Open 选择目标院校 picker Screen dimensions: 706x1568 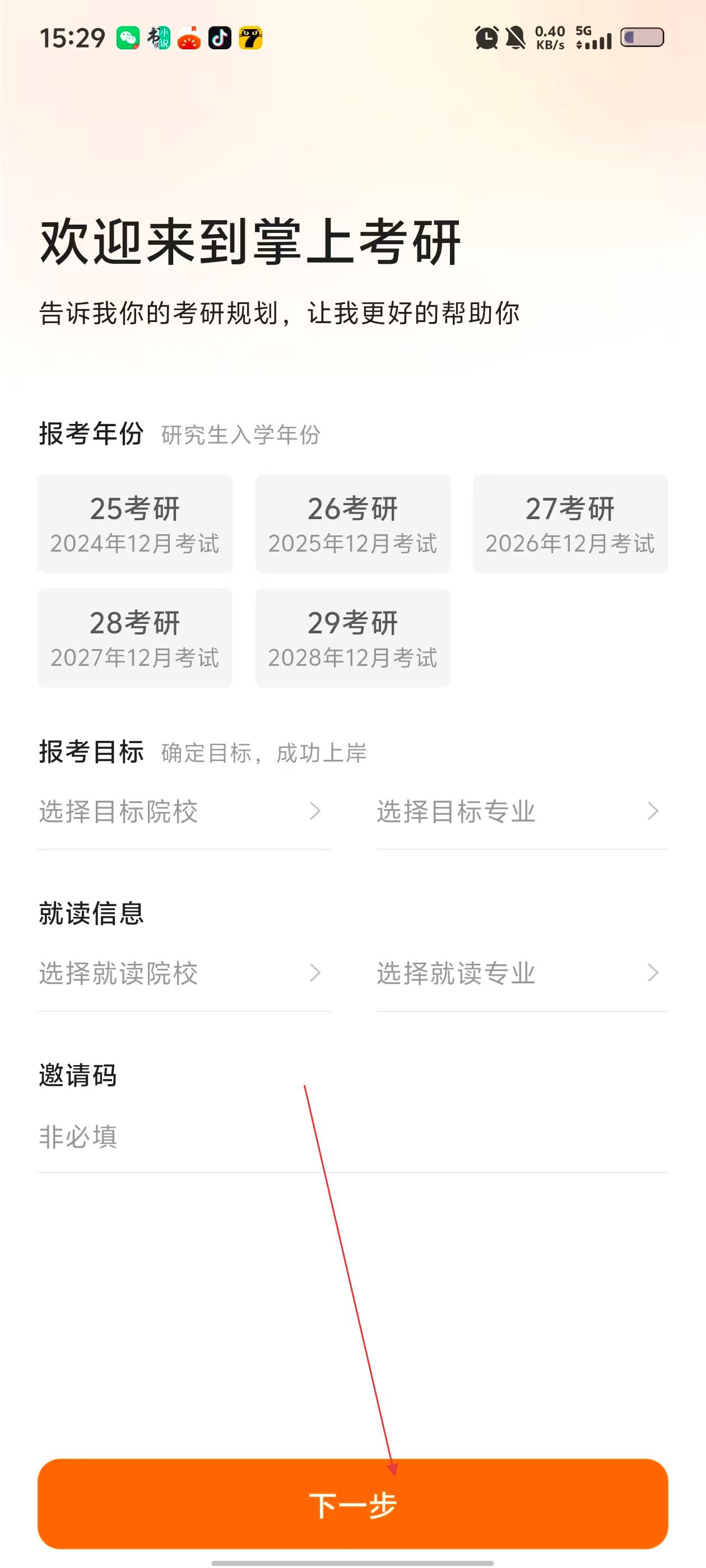click(183, 811)
